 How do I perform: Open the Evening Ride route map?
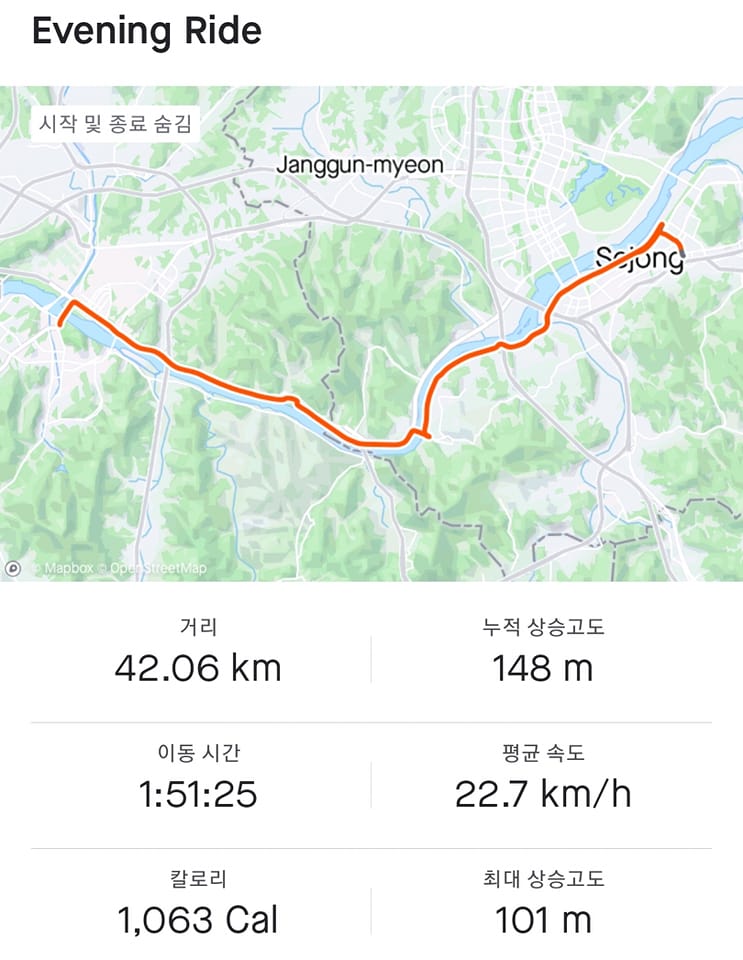pyautogui.click(x=372, y=334)
